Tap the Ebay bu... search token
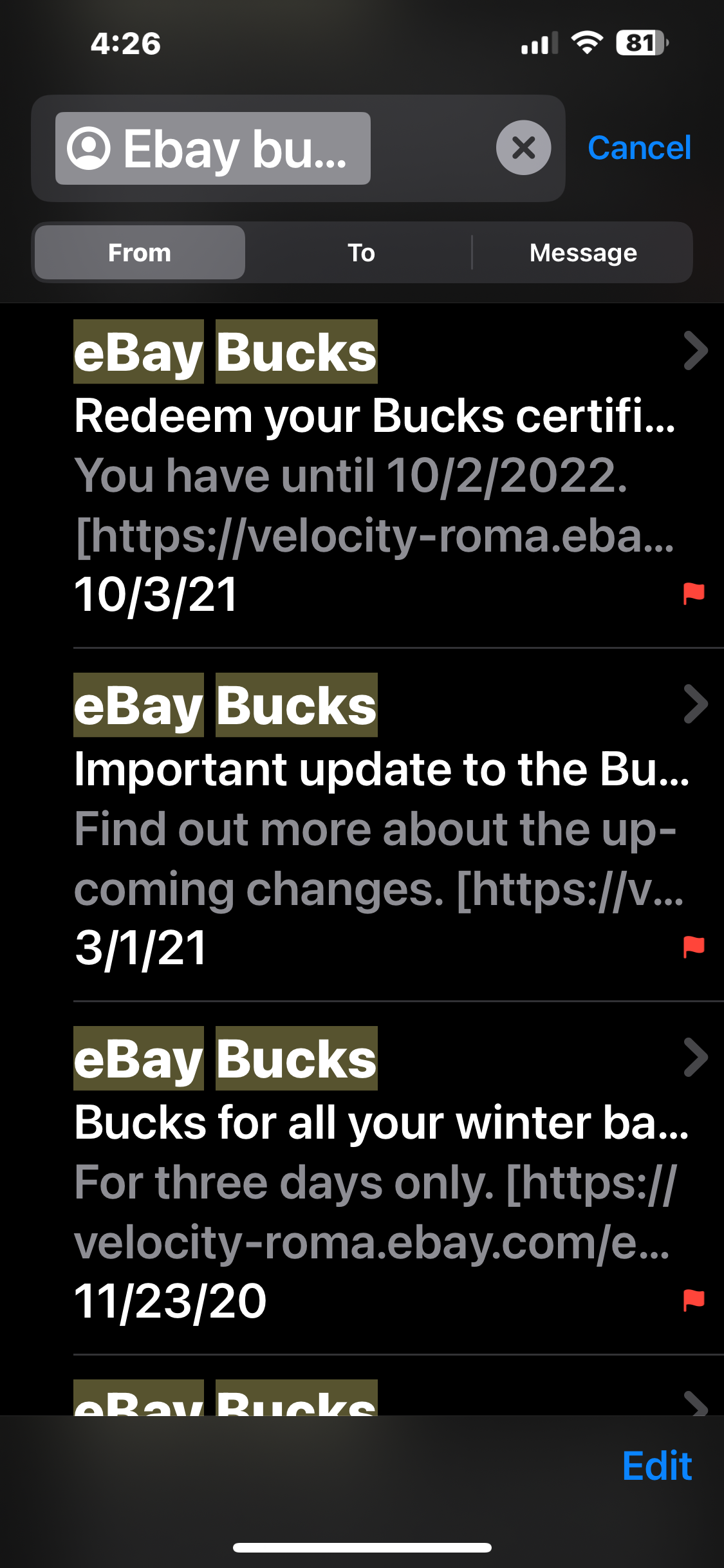The image size is (724, 1568). click(x=212, y=149)
